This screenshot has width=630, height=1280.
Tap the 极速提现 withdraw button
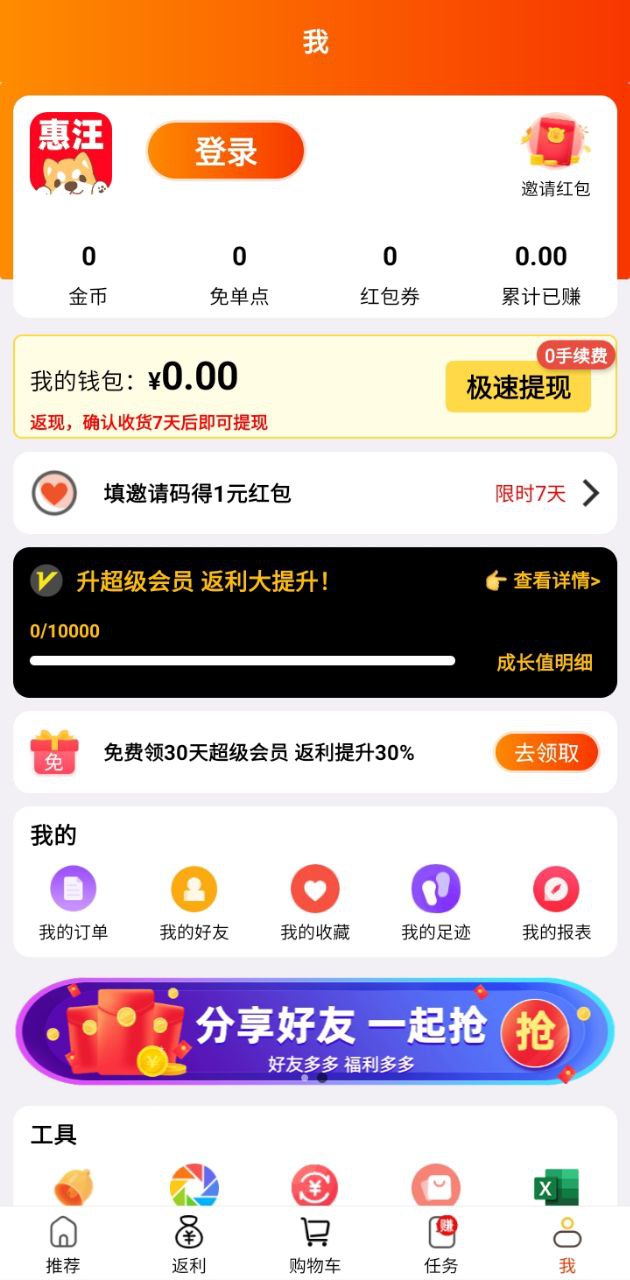(518, 387)
